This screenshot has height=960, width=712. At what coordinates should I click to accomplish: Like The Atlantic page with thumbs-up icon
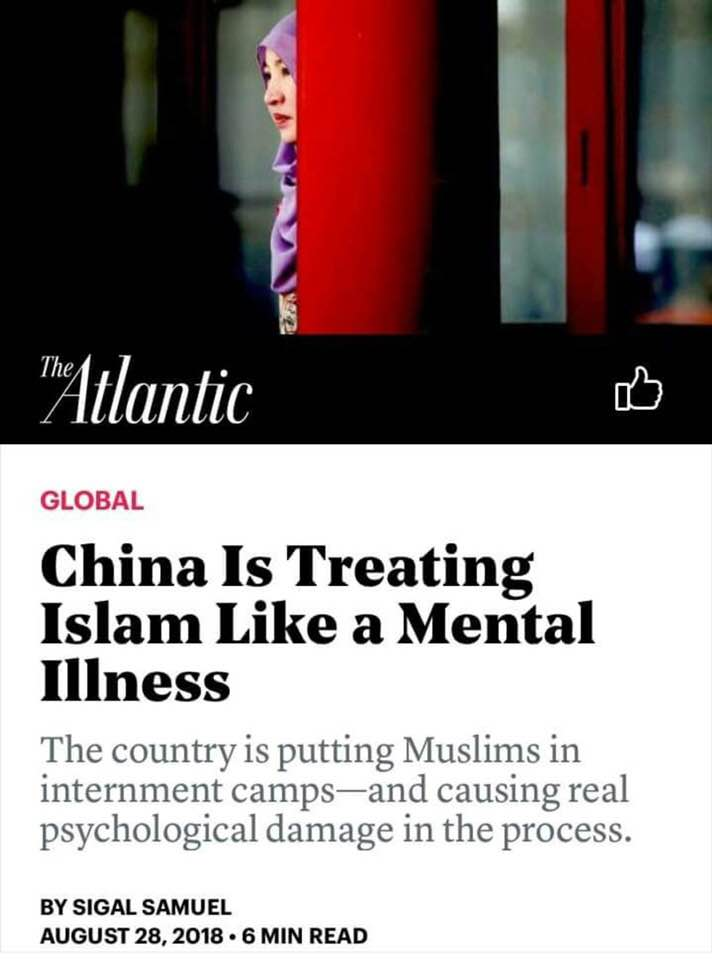(639, 390)
